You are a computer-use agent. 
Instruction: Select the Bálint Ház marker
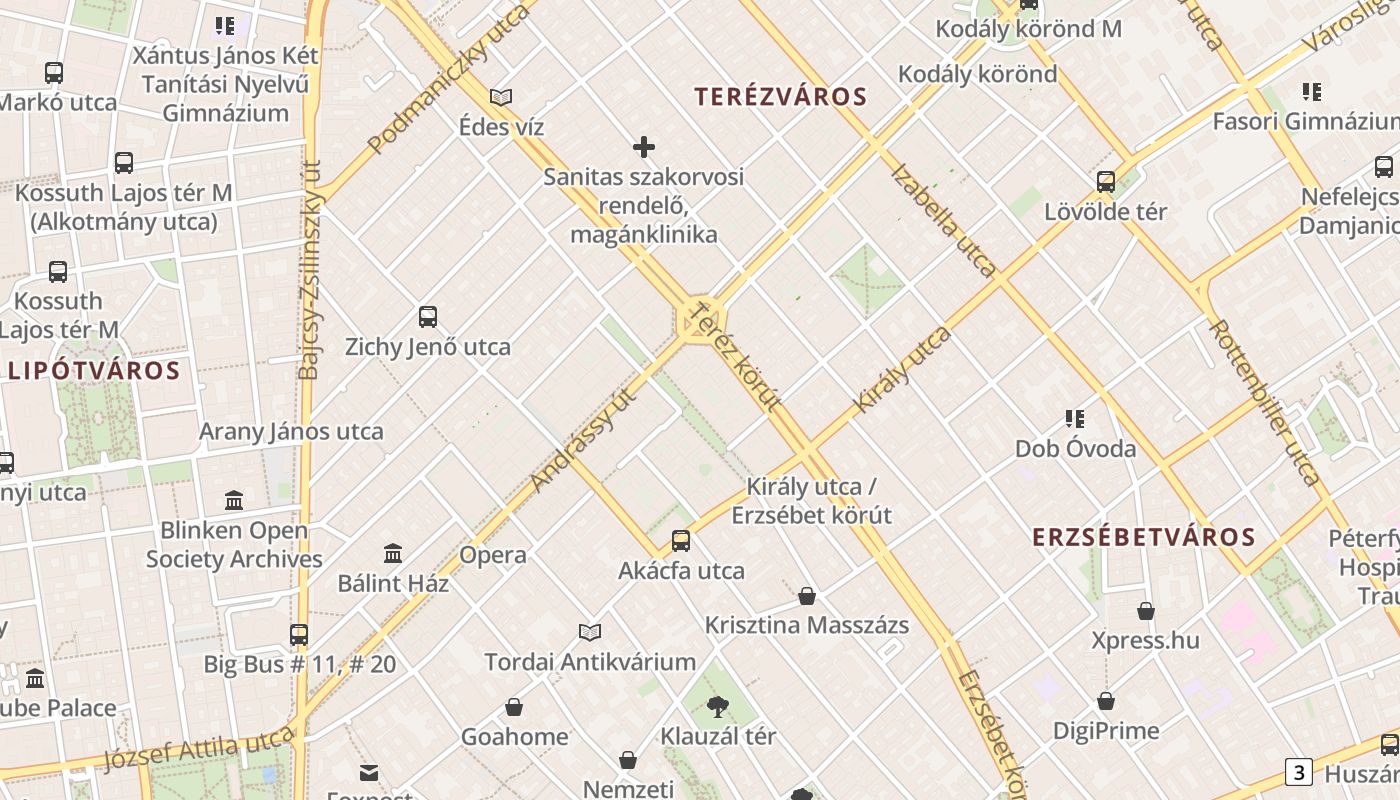coord(393,553)
